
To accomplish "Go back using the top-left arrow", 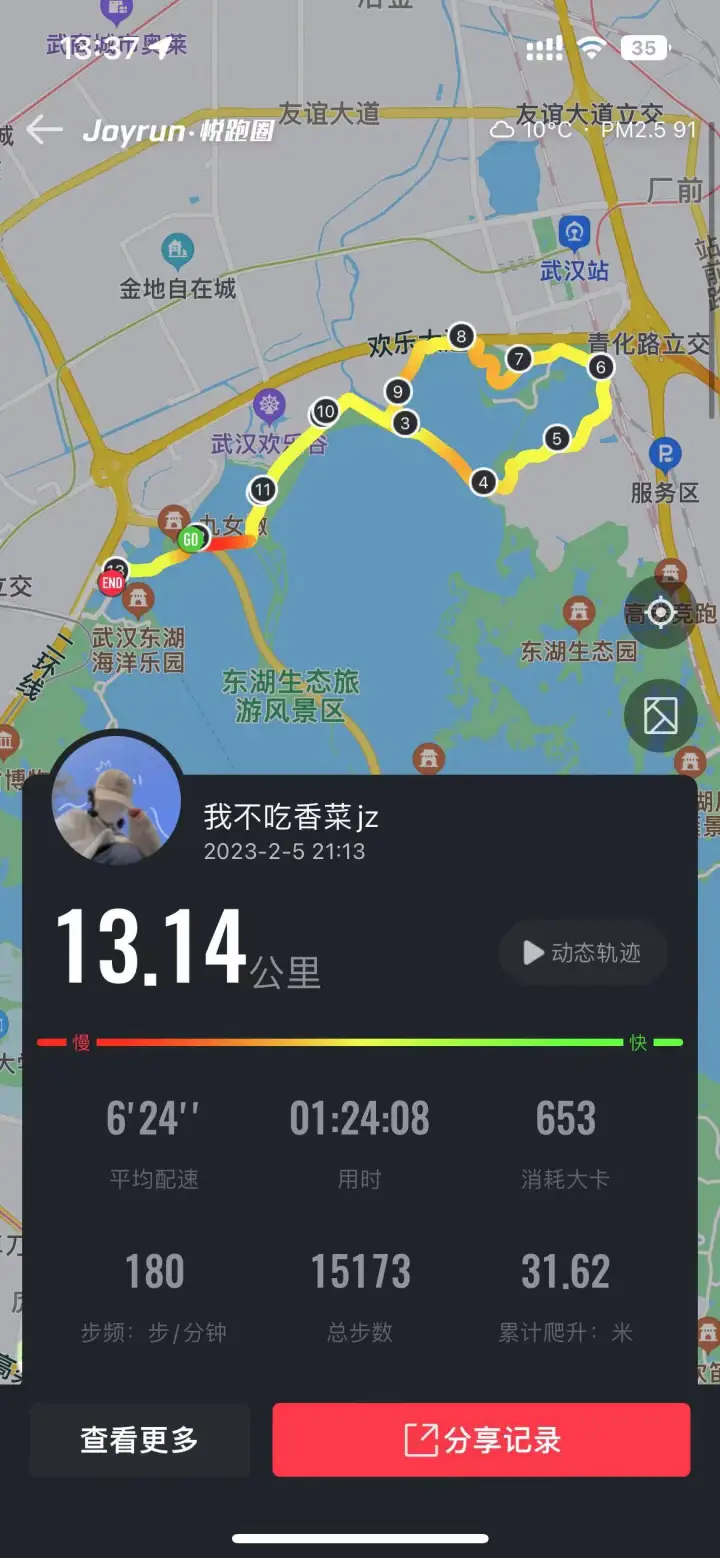I will [44, 130].
